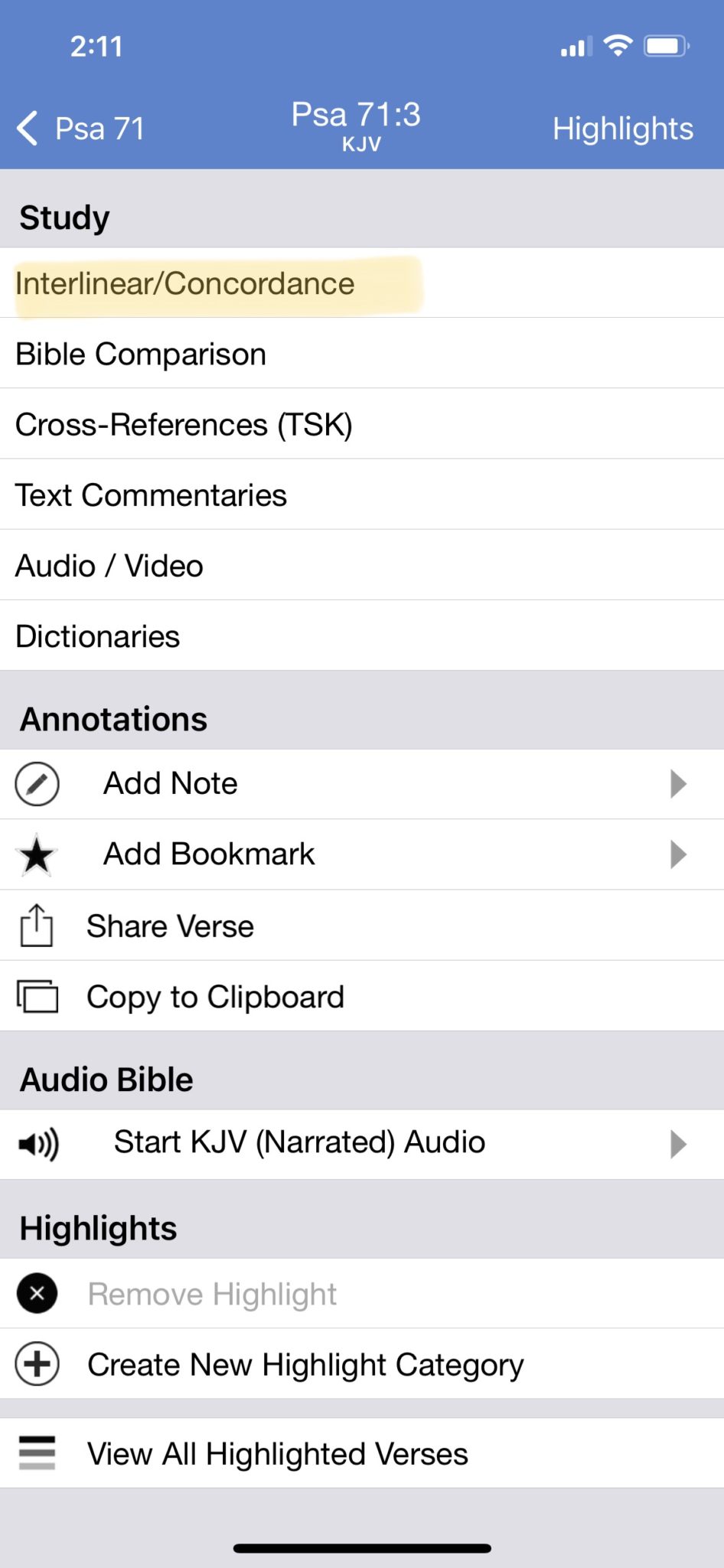Open Bible Comparison
The width and height of the screenshot is (724, 1568).
point(141,353)
